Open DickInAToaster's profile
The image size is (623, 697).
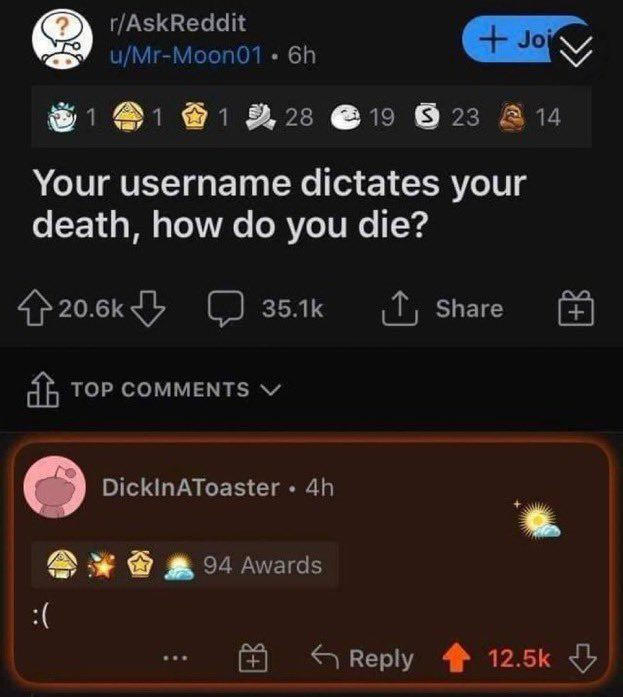[x=190, y=487]
